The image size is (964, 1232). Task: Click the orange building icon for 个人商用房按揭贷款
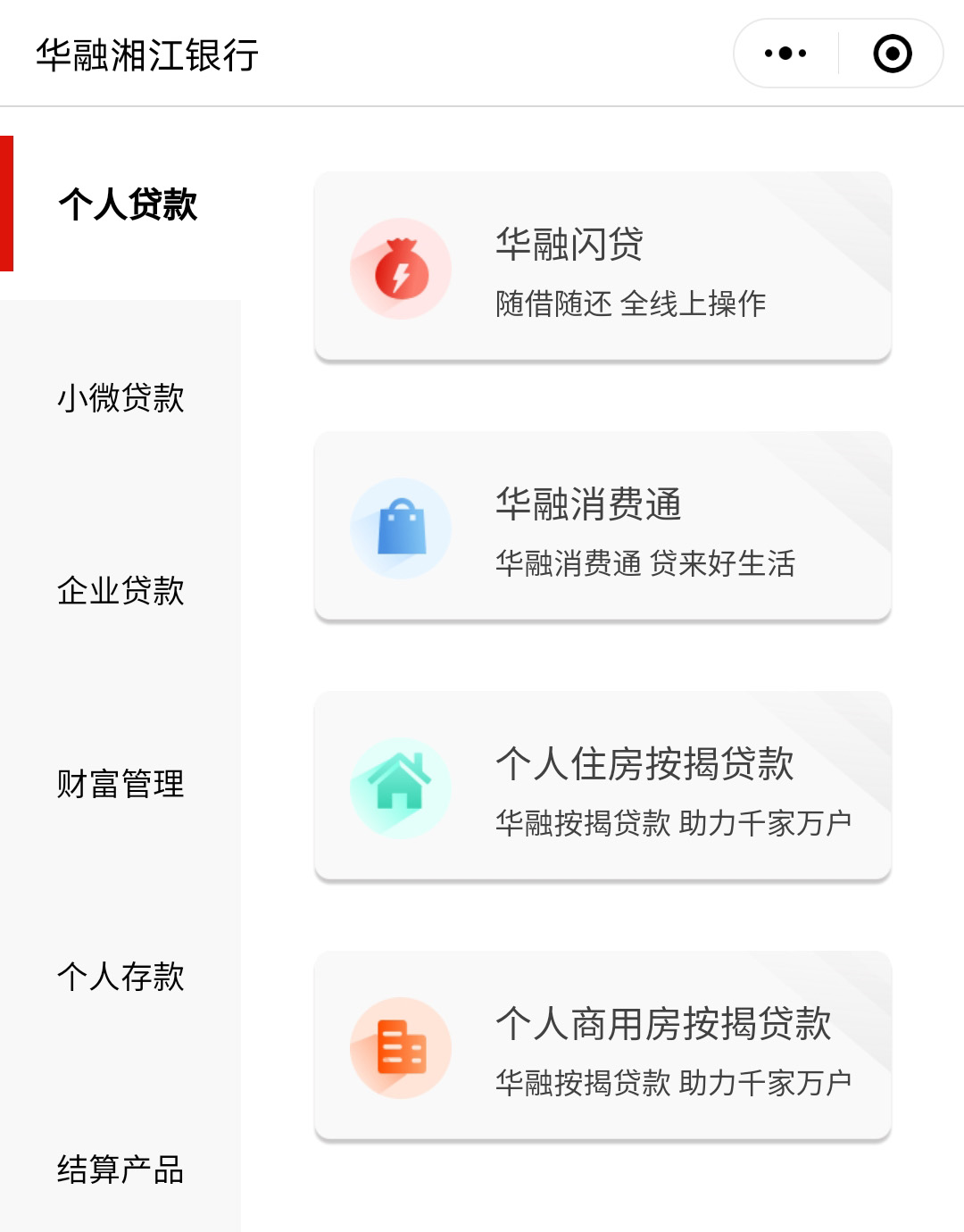coord(400,1047)
